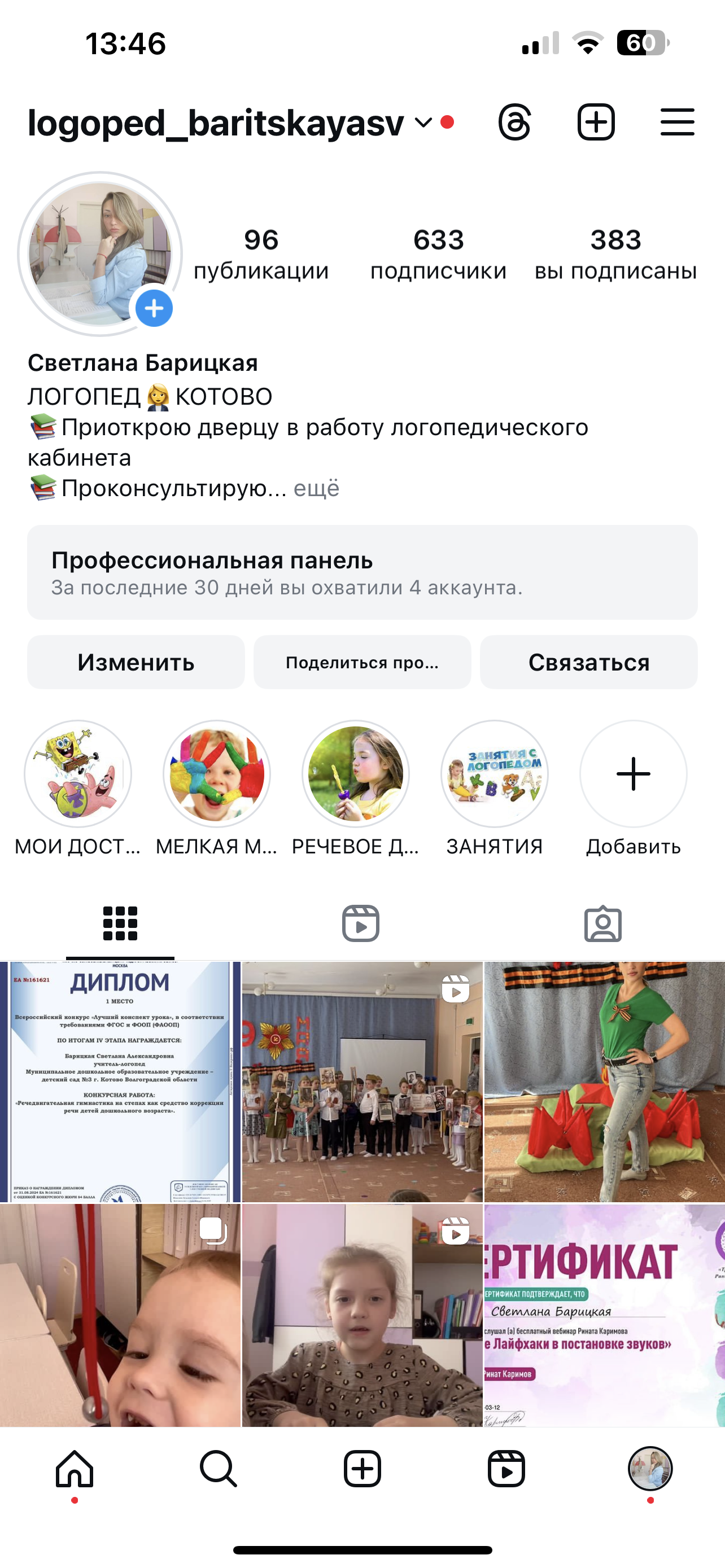
Task: Open the Search tab in bottom bar
Action: [x=219, y=1469]
